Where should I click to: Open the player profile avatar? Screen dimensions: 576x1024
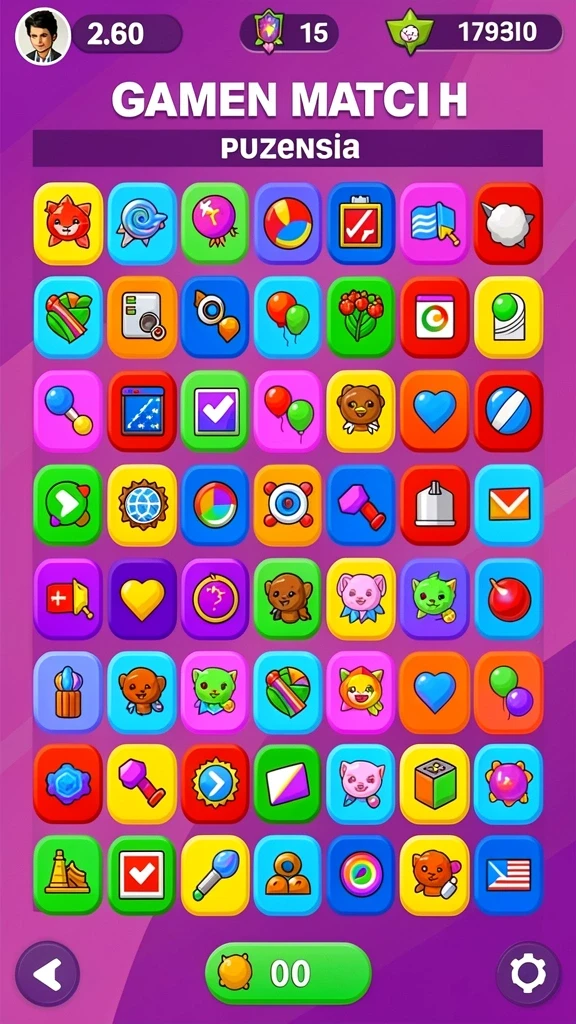(x=43, y=36)
